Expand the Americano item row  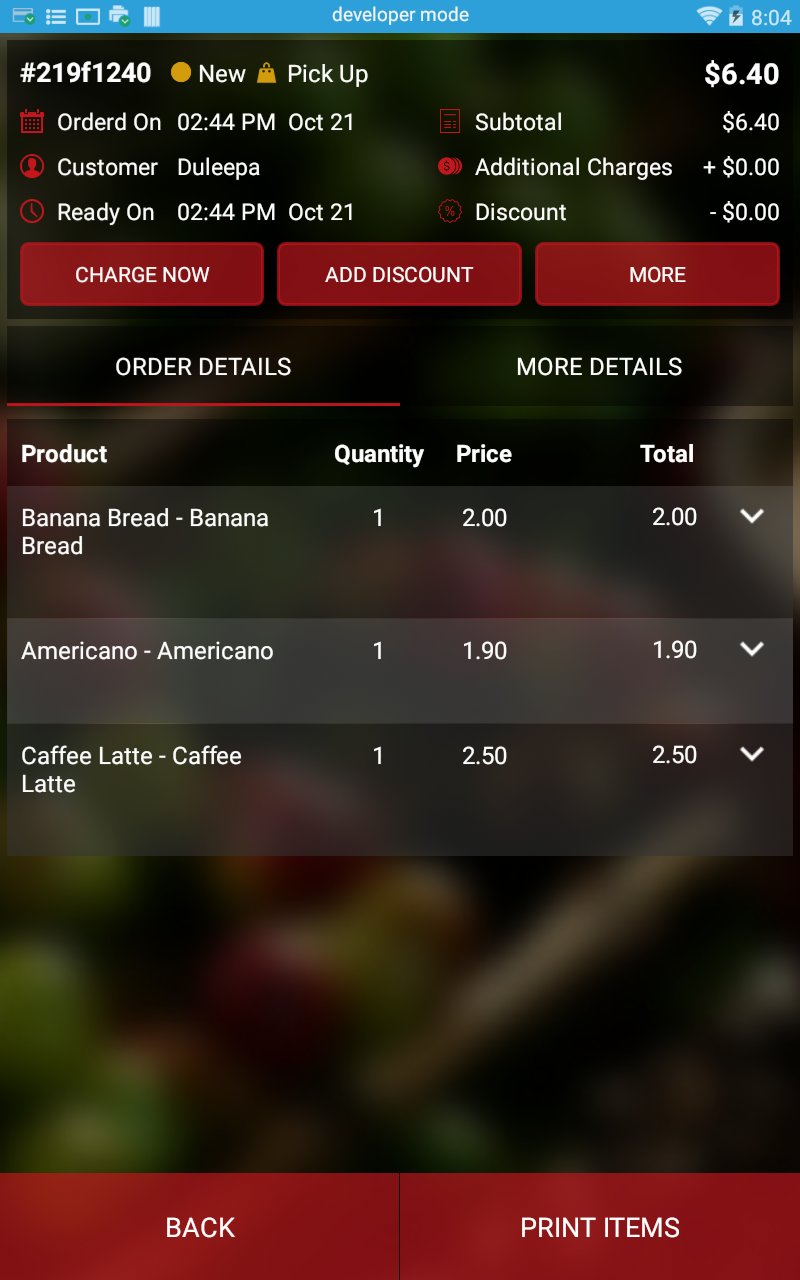(752, 649)
